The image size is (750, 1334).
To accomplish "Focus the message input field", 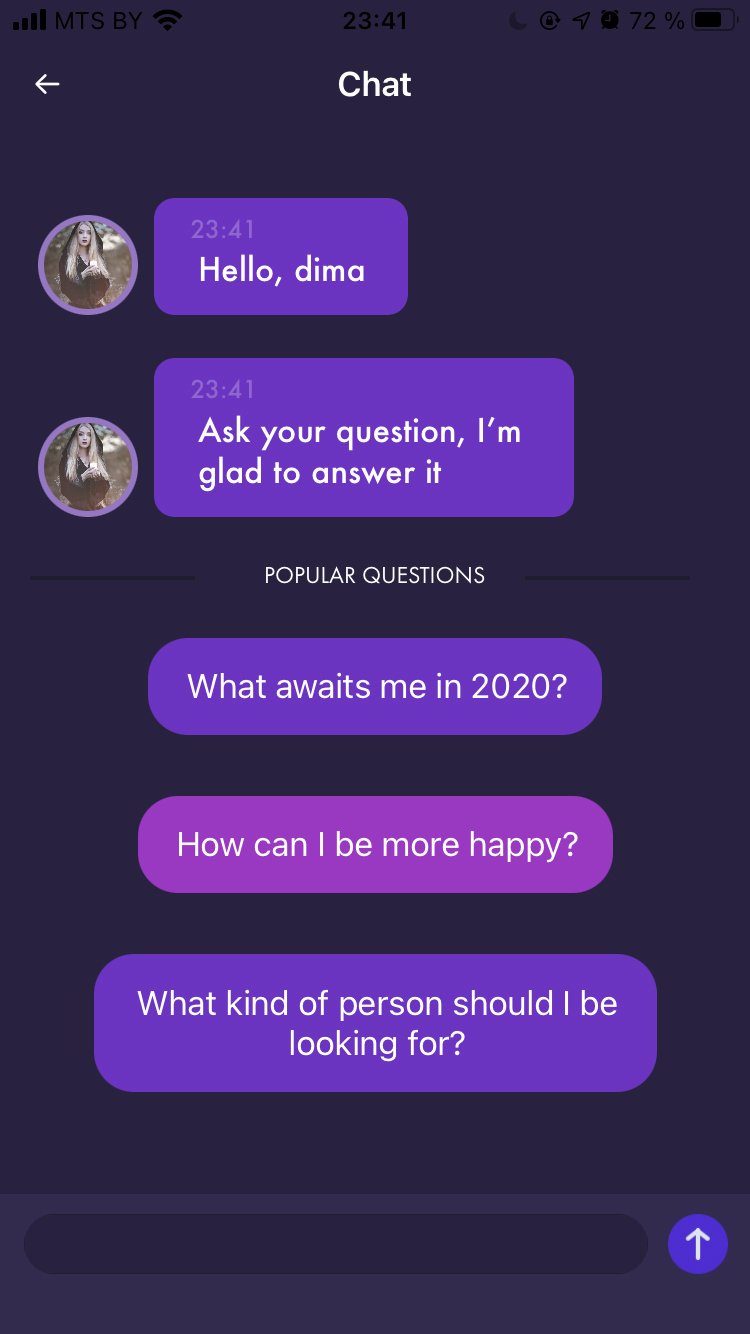I will [x=335, y=1244].
